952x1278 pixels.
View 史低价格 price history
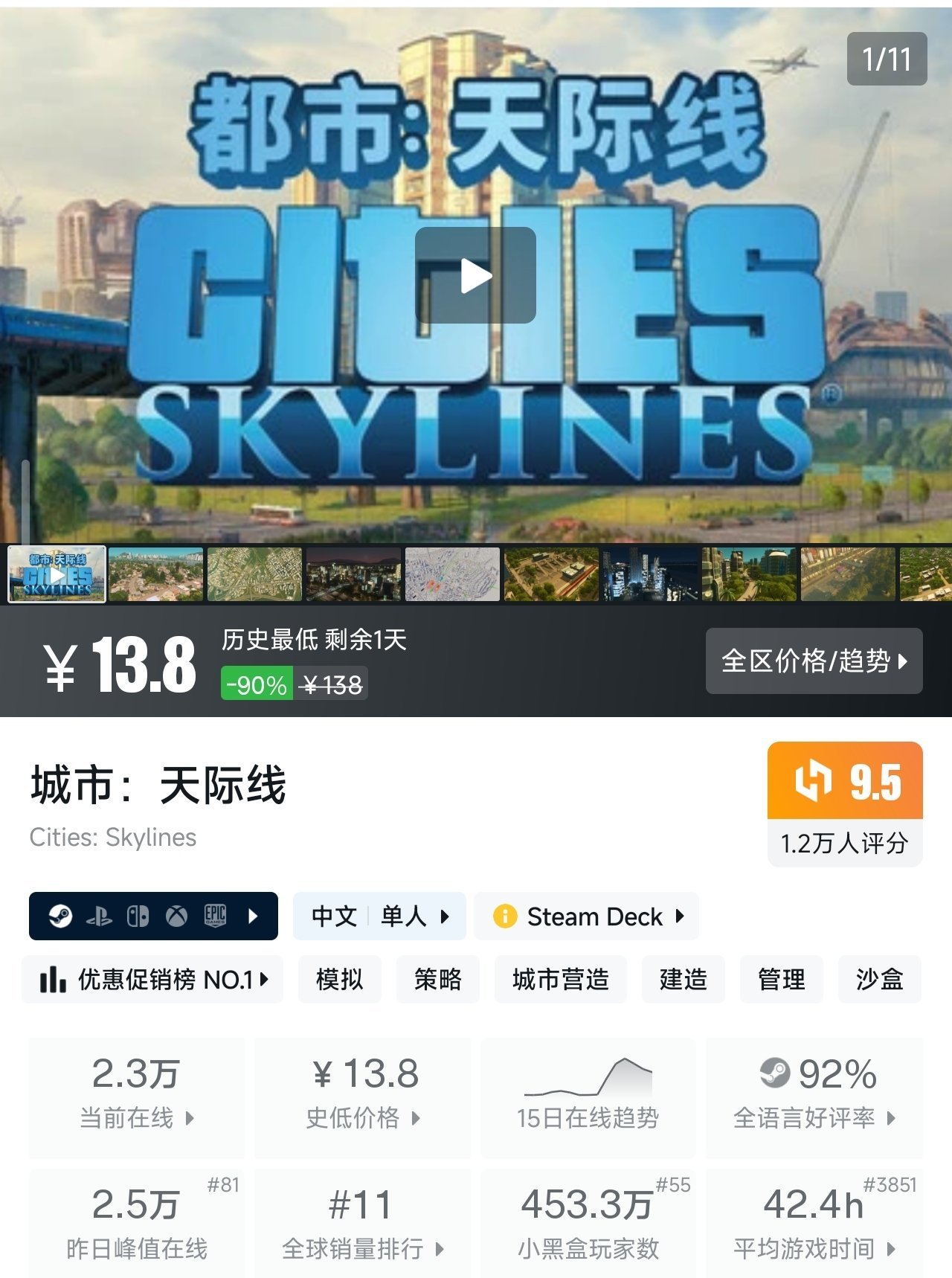point(362,1097)
